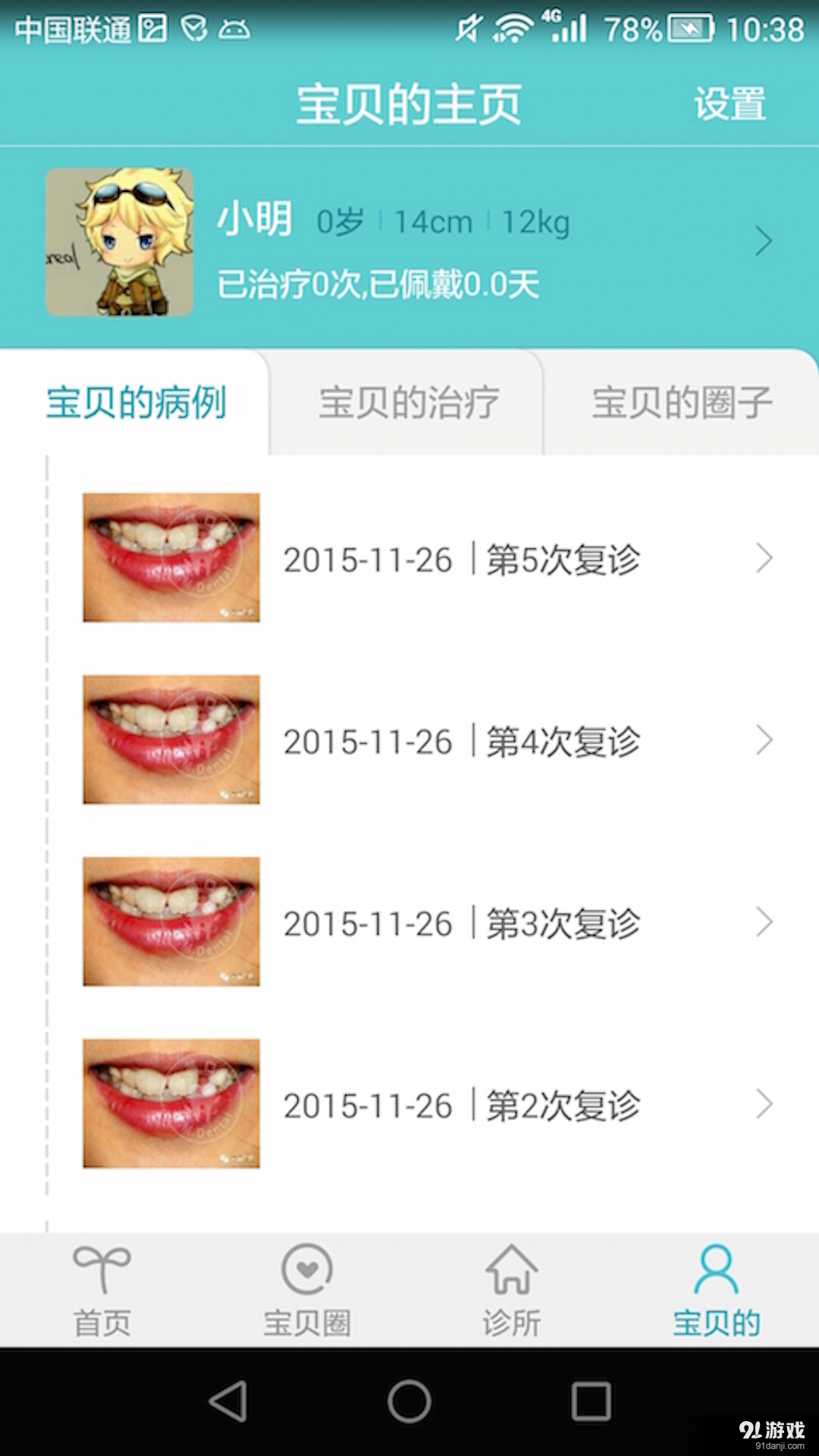Open the 第3次复诊 teeth thumbnail

171,919
